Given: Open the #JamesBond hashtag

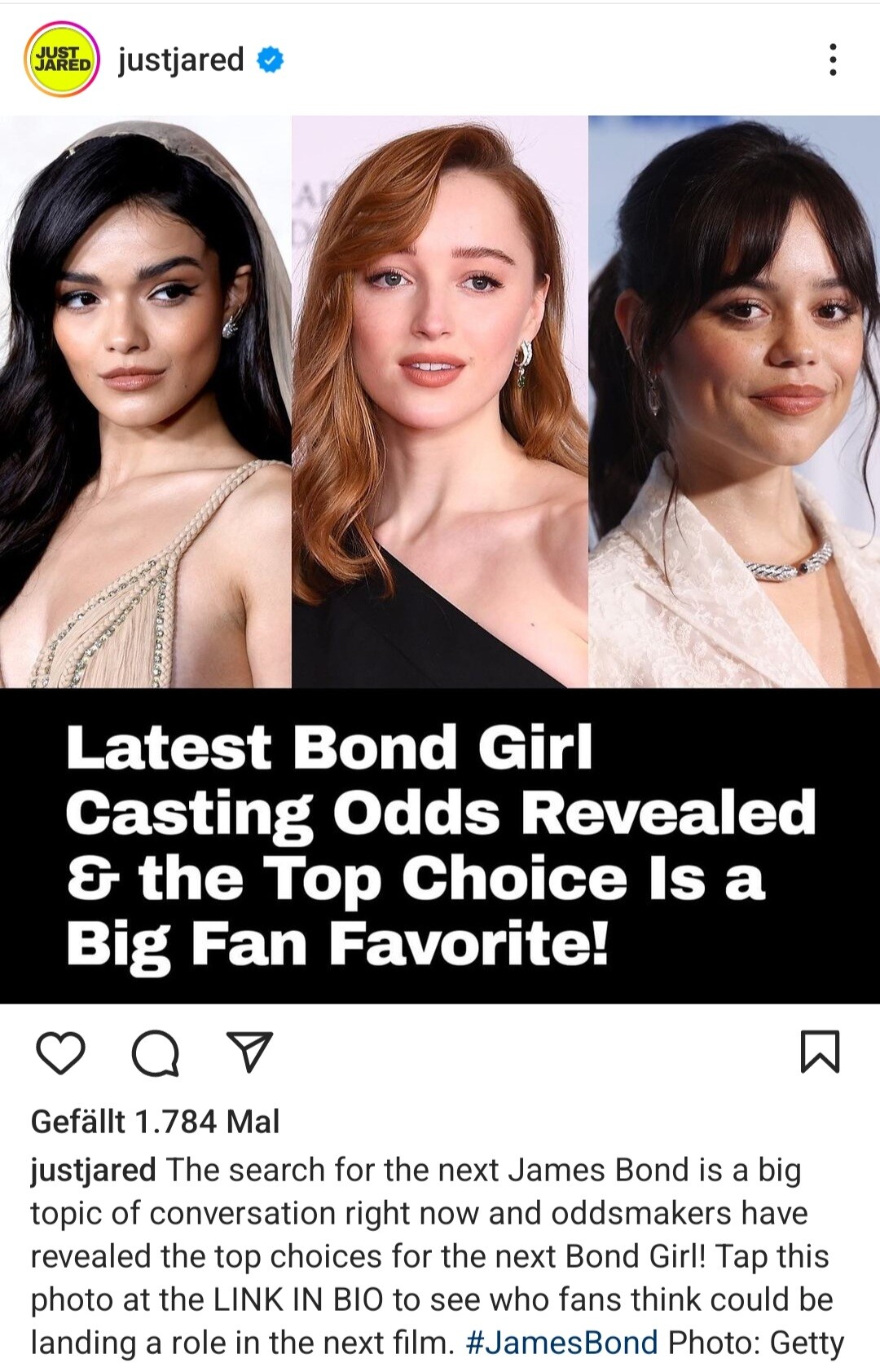Looking at the screenshot, I should tap(561, 1343).
